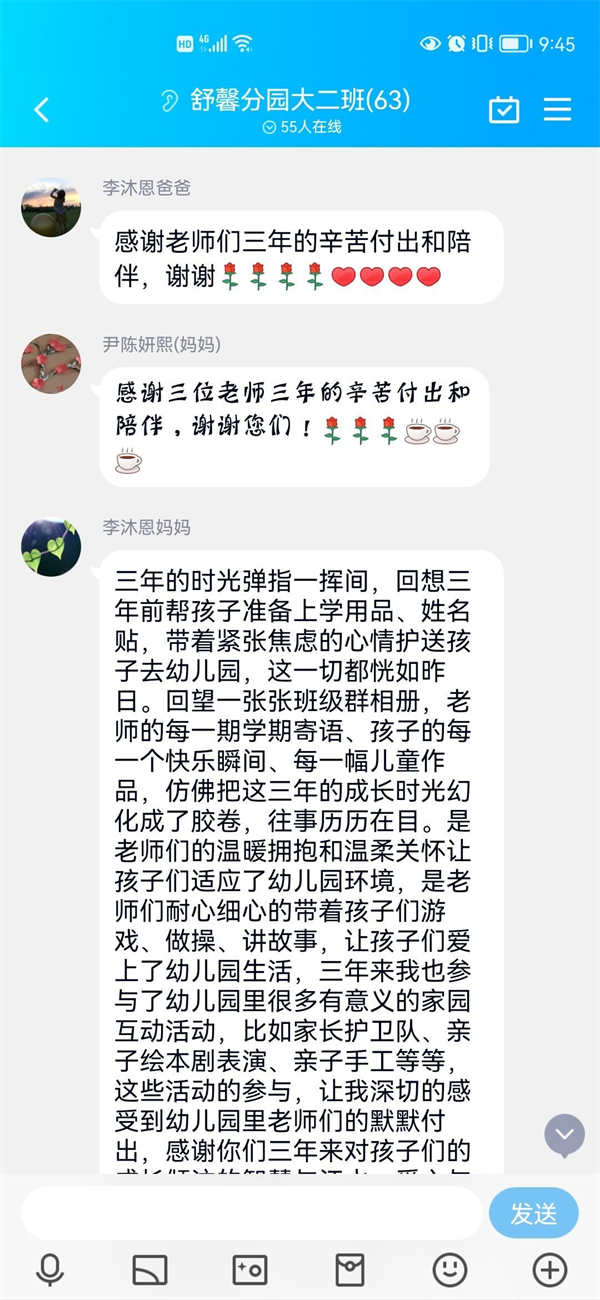Start voice input with the microphone icon
The height and width of the screenshot is (1300, 600).
coord(50,1270)
